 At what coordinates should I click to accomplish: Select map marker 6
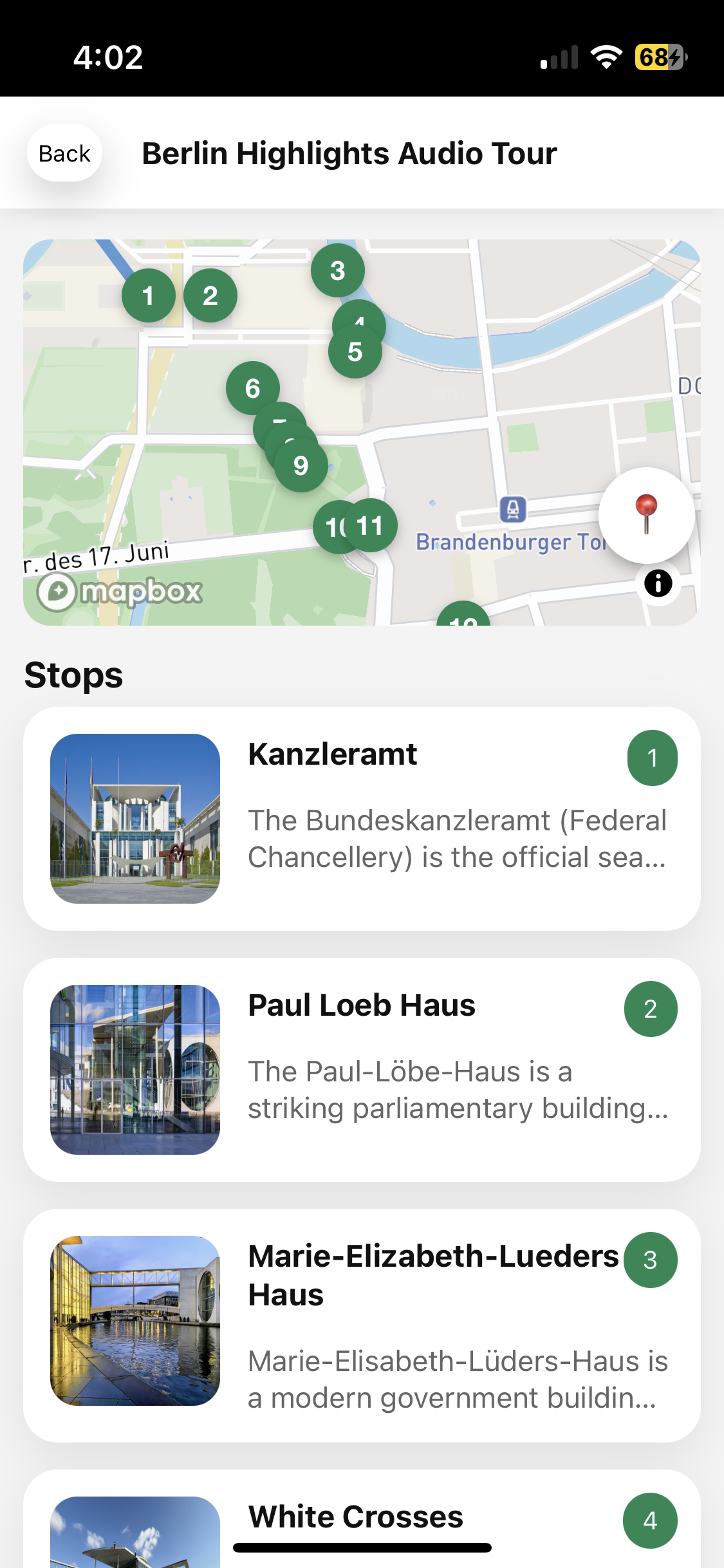click(252, 387)
